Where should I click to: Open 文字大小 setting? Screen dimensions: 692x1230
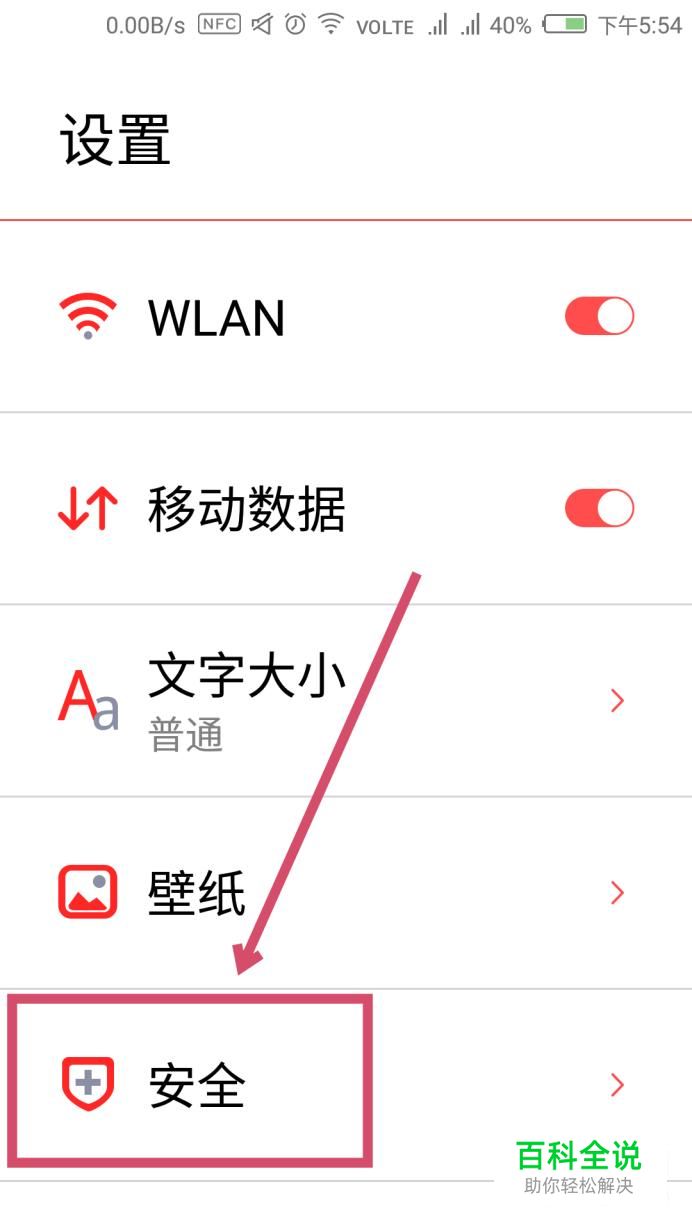point(346,700)
